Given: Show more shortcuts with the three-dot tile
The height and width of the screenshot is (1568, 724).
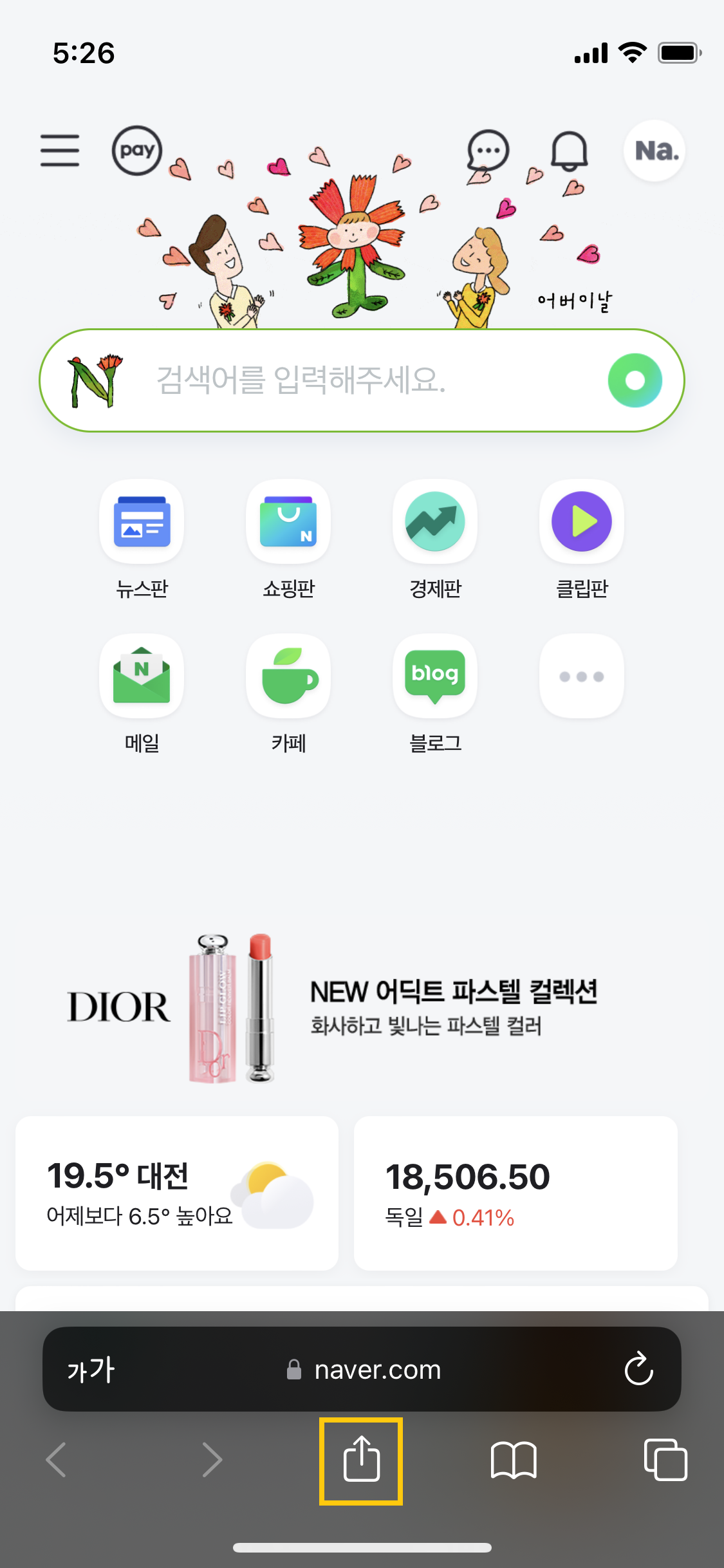Looking at the screenshot, I should tap(582, 676).
